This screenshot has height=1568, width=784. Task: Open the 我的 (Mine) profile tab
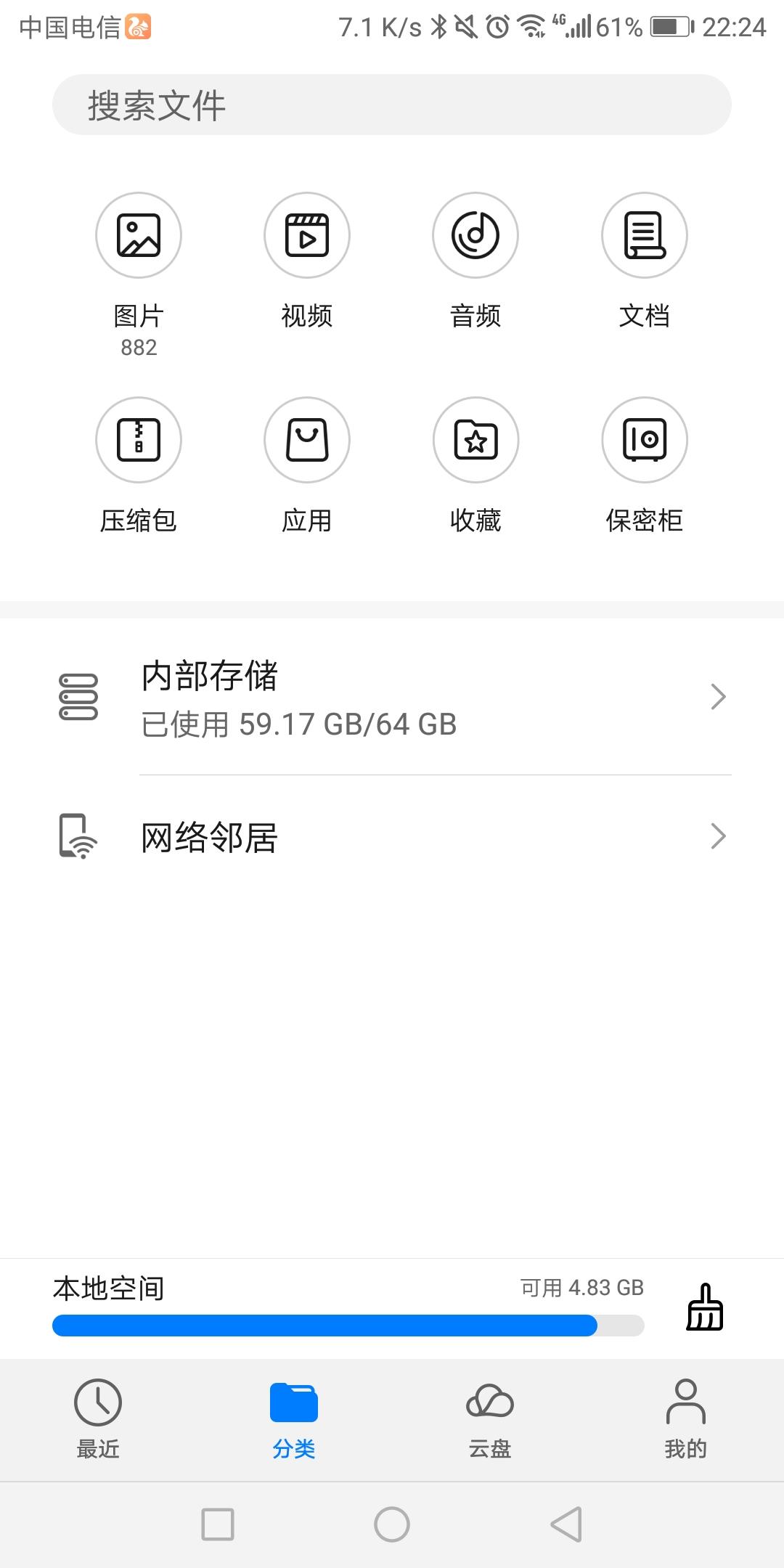(686, 1419)
